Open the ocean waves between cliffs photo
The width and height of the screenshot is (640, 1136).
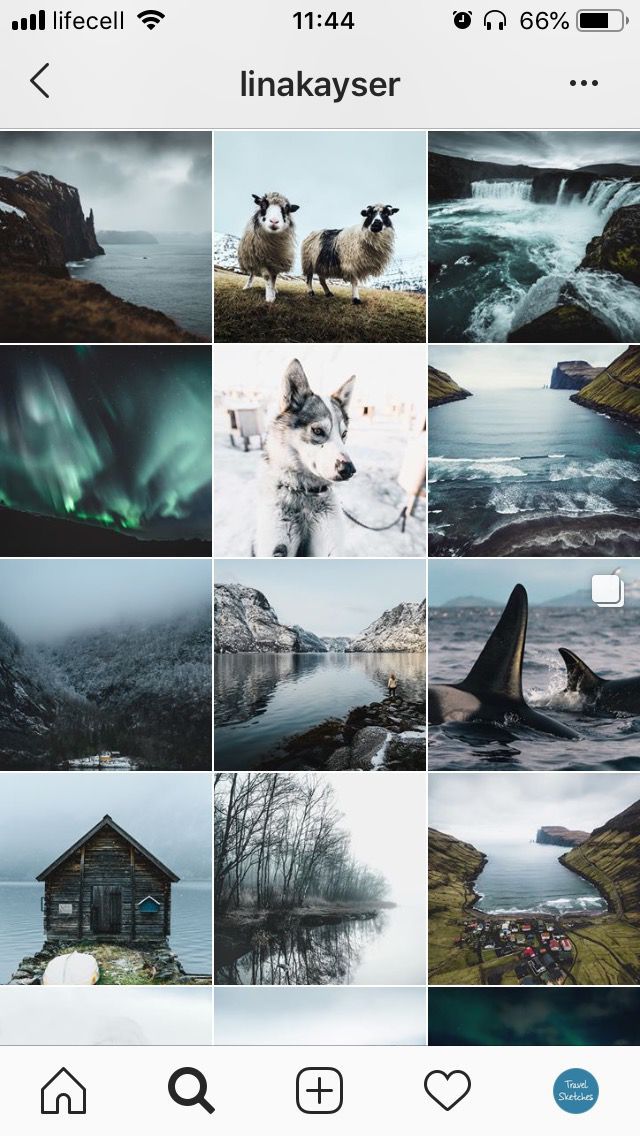pos(534,451)
